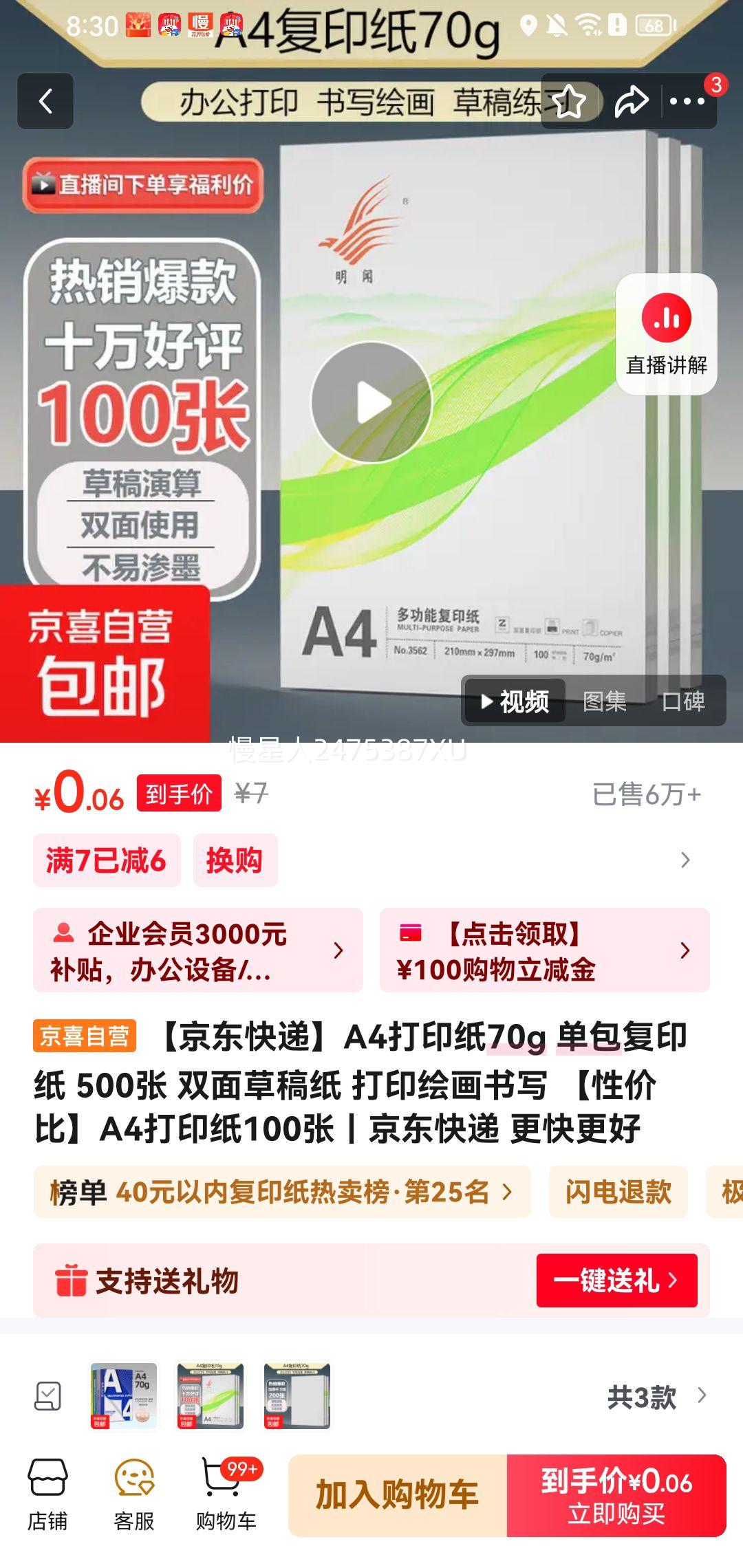Image resolution: width=743 pixels, height=1568 pixels.
Task: Contact 客服 customer service
Action: pos(134,1494)
